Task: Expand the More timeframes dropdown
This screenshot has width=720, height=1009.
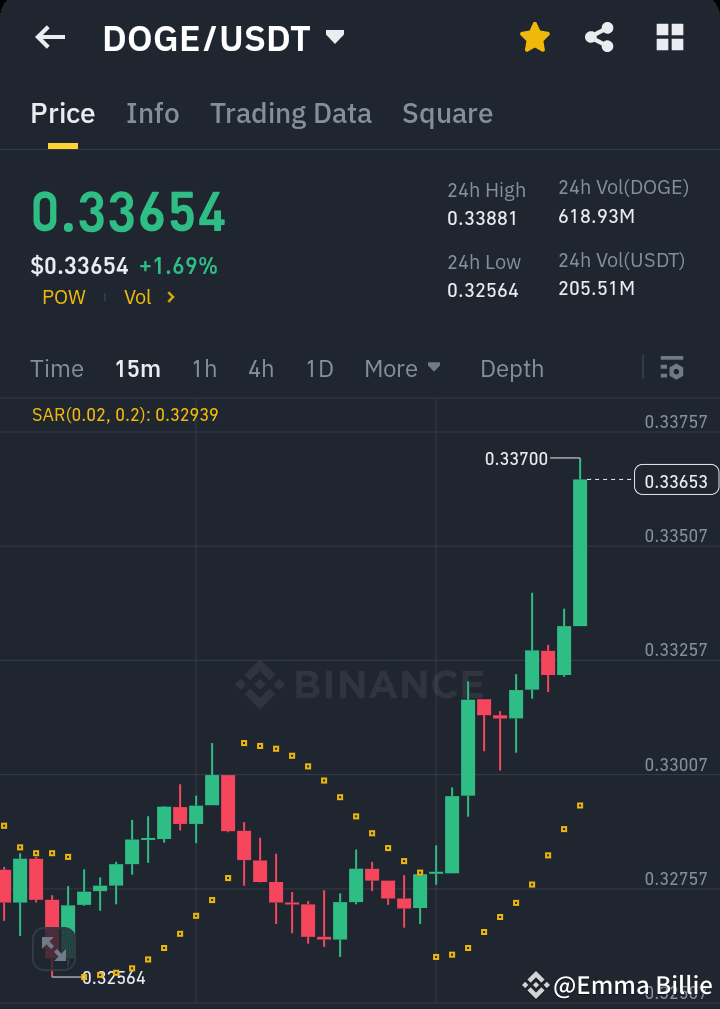Action: click(402, 368)
